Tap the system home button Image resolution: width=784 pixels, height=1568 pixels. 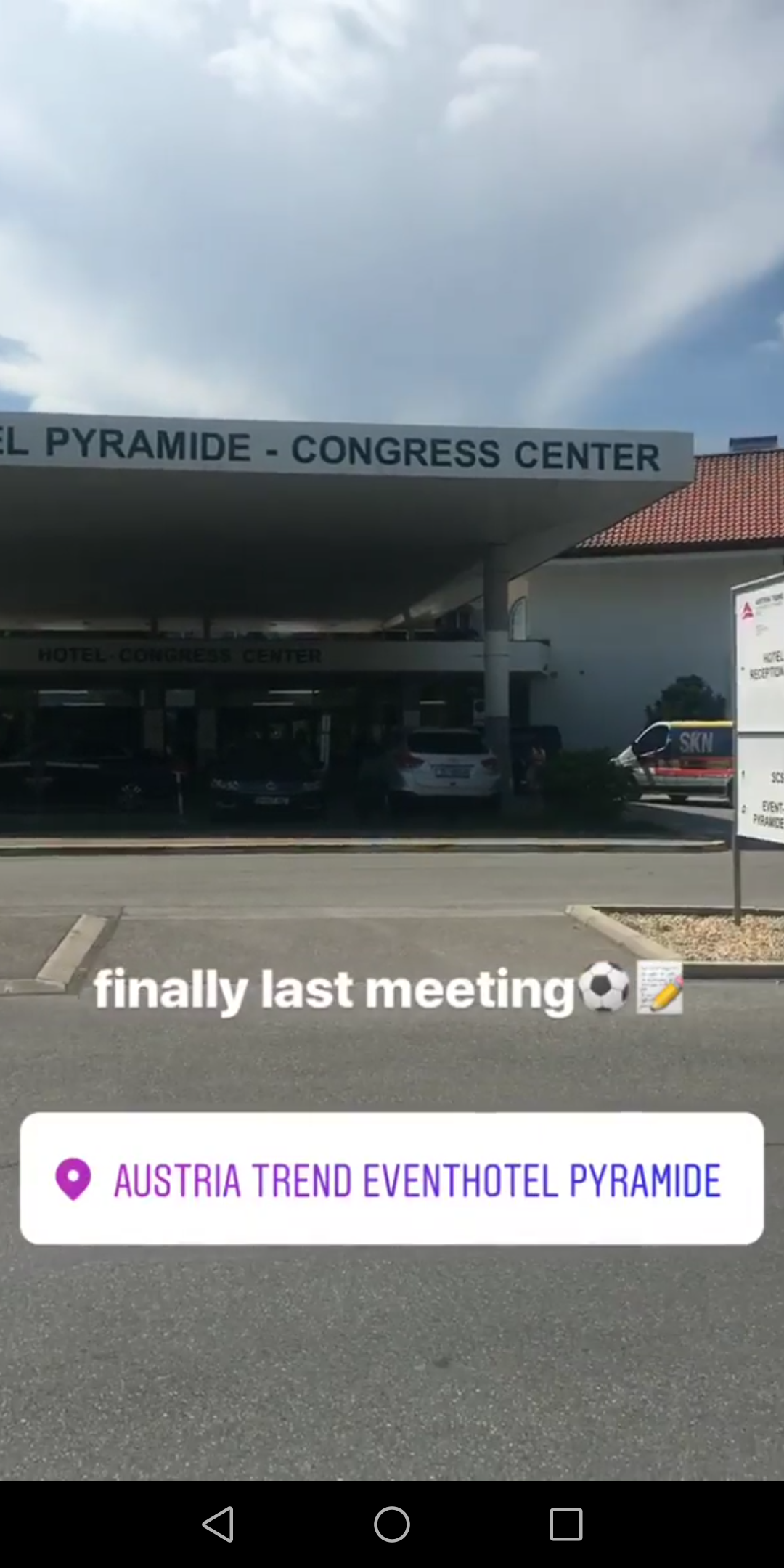392,1524
